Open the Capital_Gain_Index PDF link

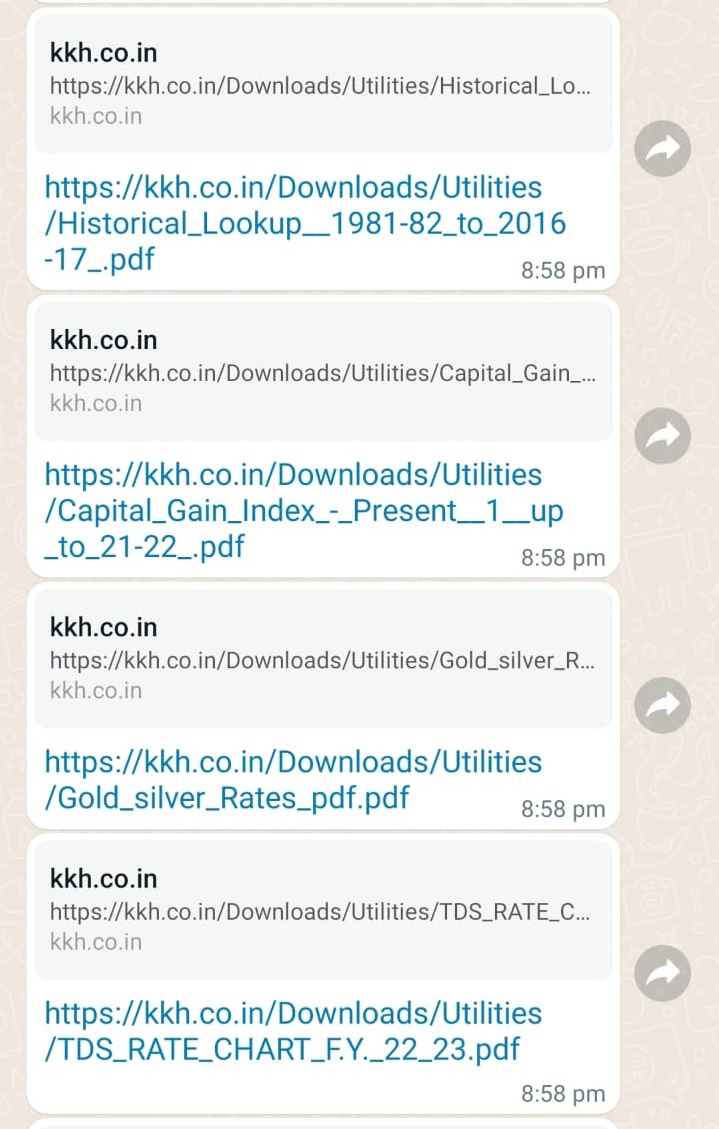click(303, 510)
